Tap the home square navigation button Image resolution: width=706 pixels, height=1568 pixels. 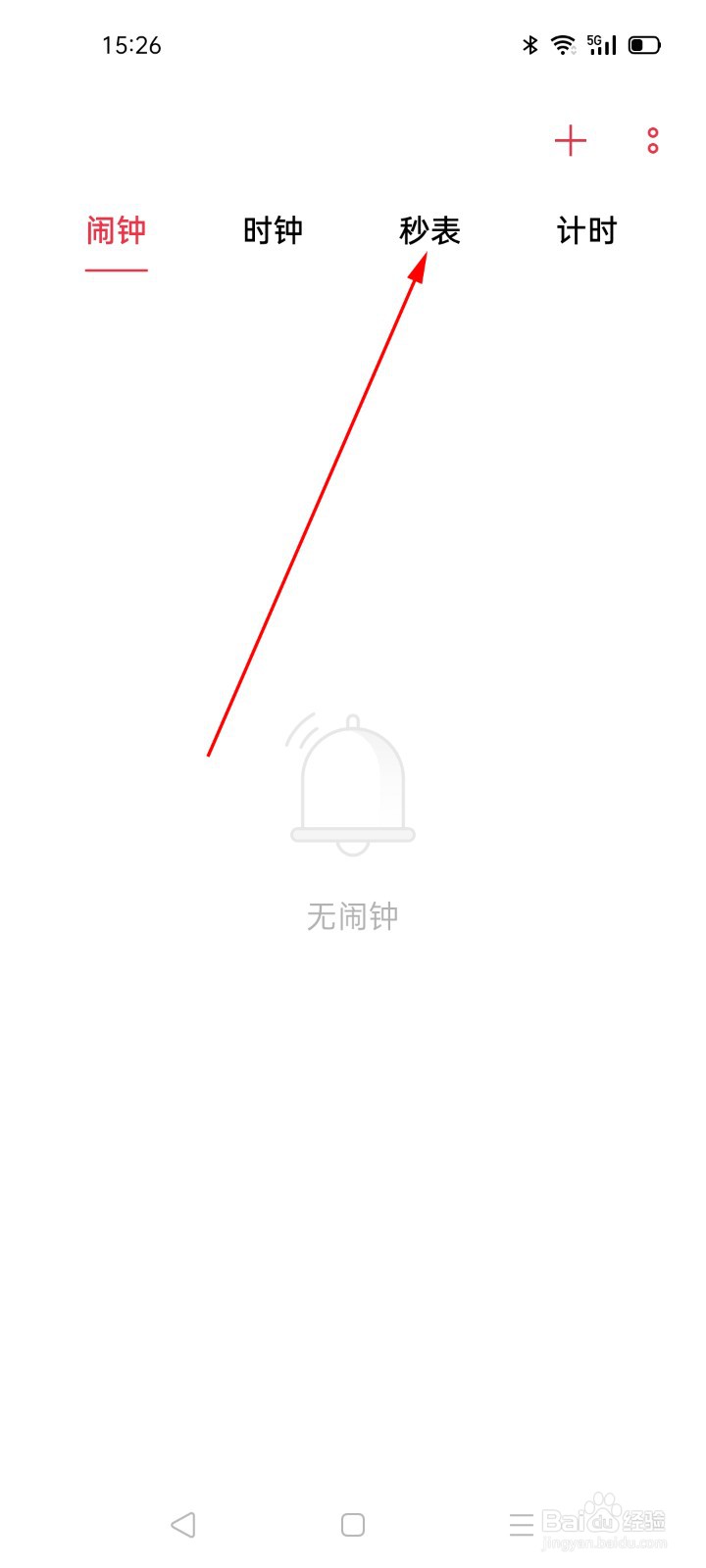(352, 1524)
